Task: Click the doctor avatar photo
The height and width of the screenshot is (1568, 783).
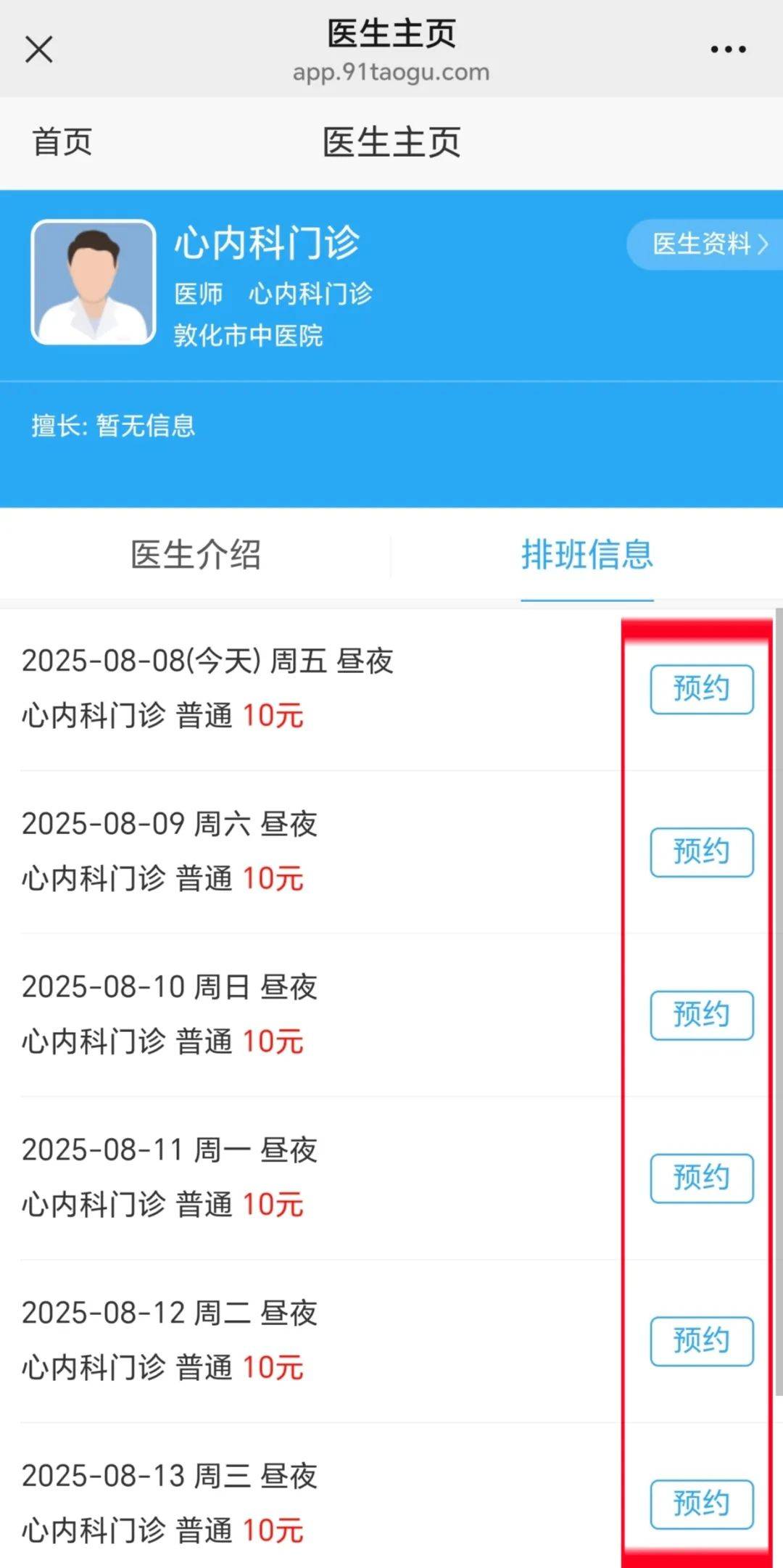Action: 94,281
